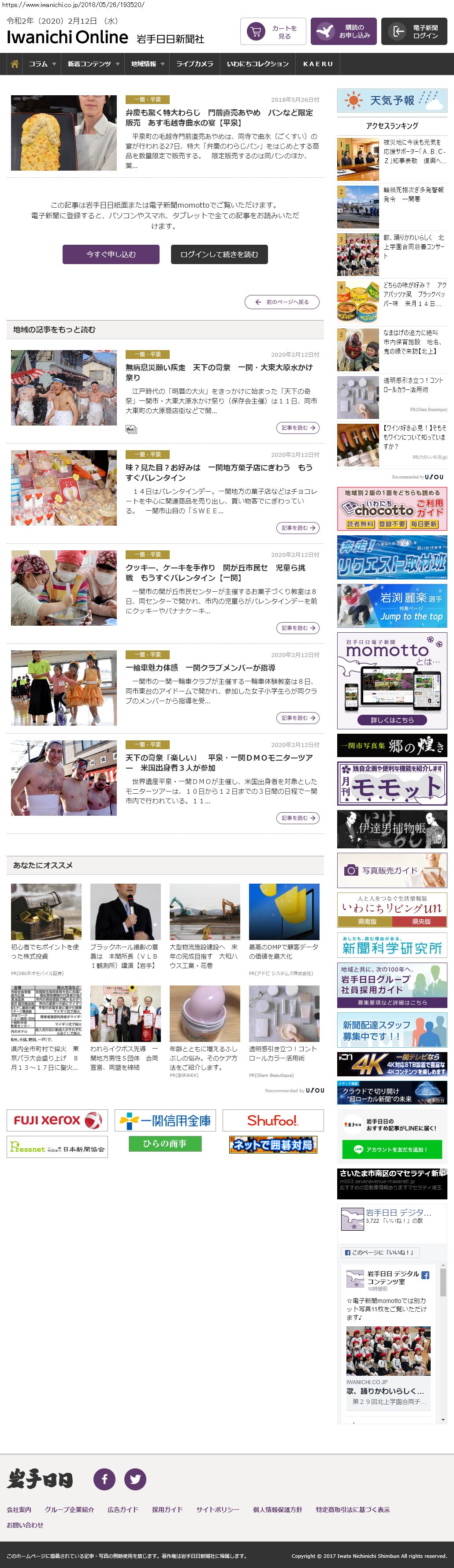
Task: Expand the コラム menu
Action: pos(42,64)
